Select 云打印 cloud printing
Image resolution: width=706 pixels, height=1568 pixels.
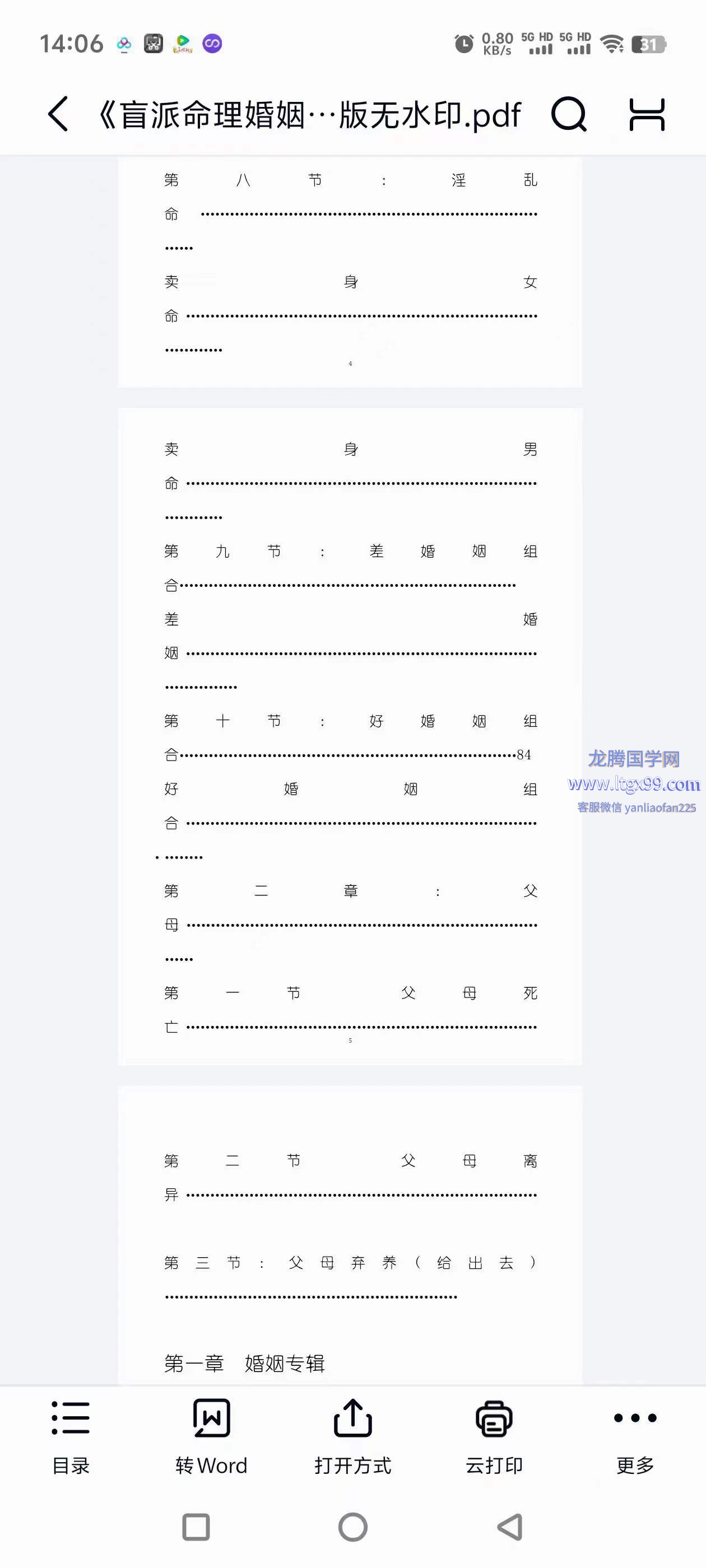pyautogui.click(x=494, y=1436)
